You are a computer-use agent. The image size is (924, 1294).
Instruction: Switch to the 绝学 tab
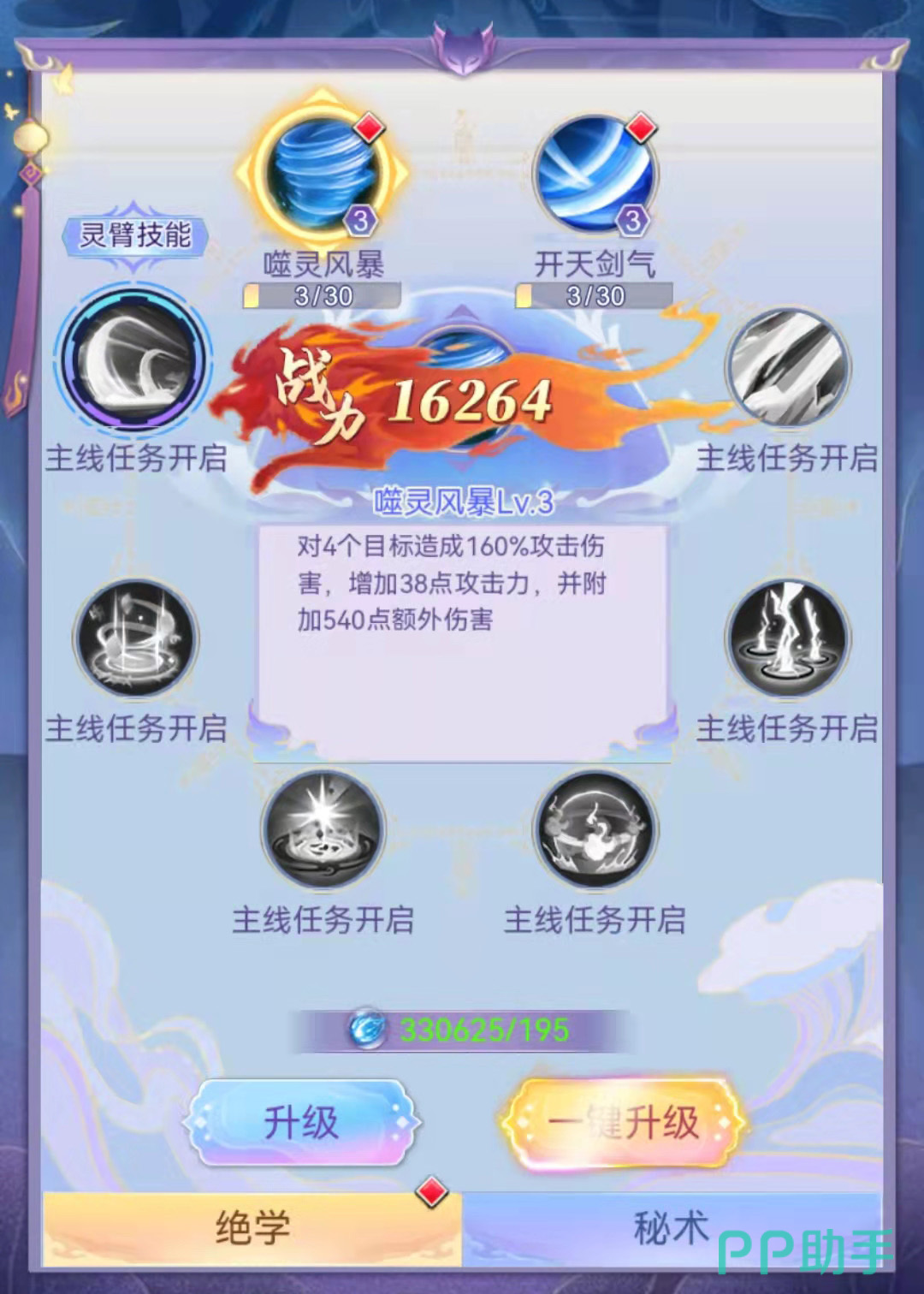click(252, 1229)
